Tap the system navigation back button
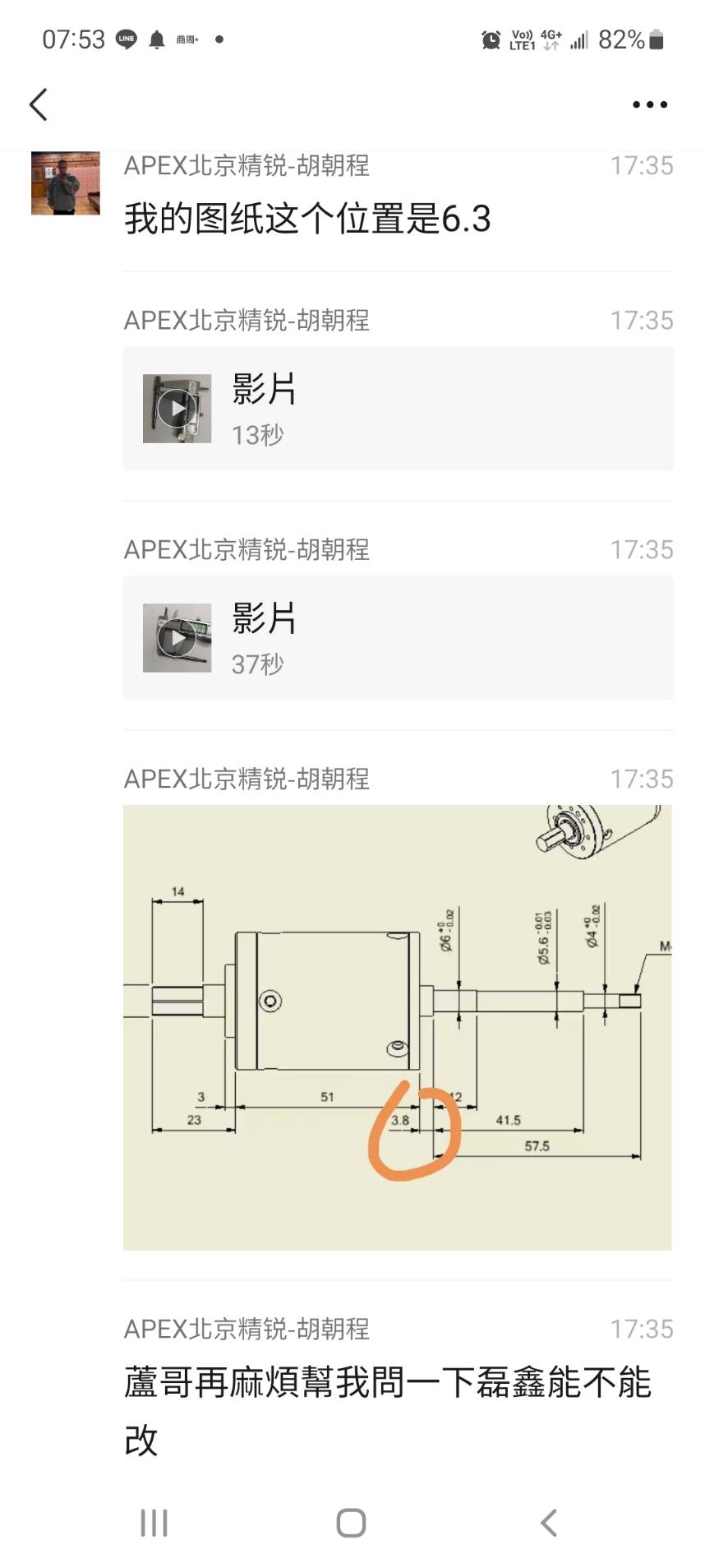Image resolution: width=705 pixels, height=1568 pixels. 549,1523
